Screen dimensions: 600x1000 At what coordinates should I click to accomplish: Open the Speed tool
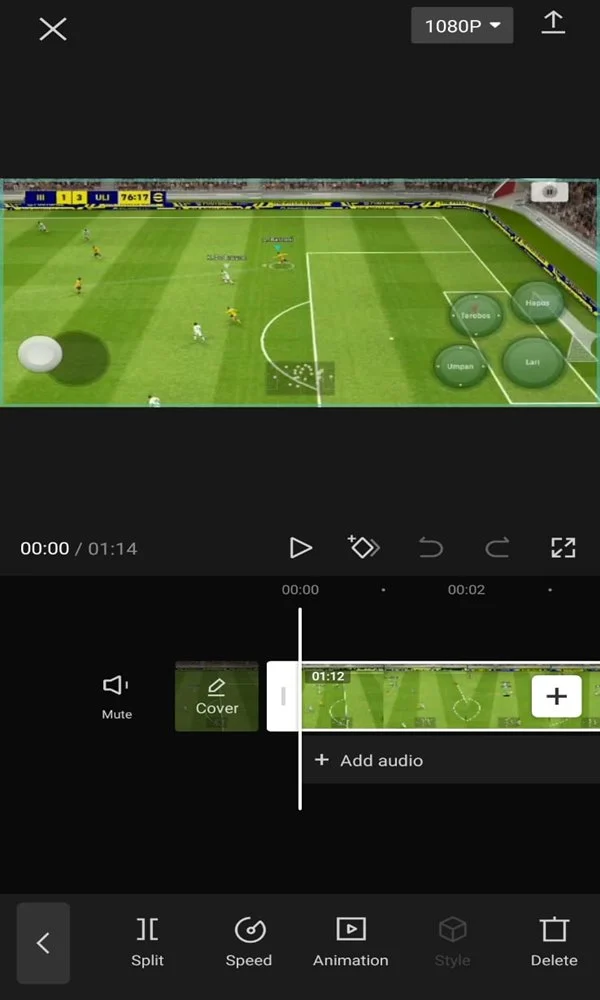tap(249, 942)
